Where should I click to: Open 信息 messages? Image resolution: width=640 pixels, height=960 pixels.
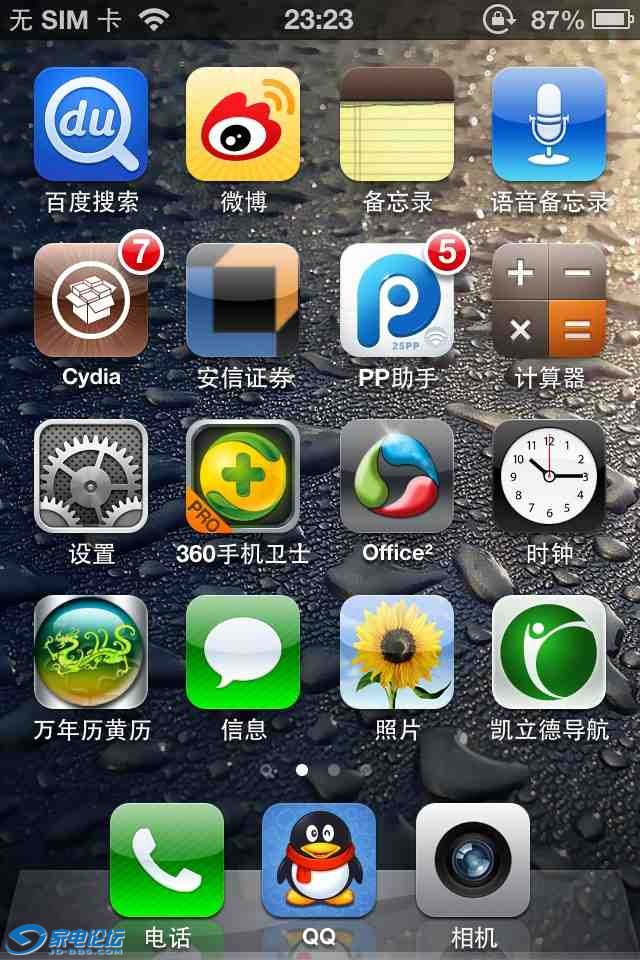pos(243,652)
